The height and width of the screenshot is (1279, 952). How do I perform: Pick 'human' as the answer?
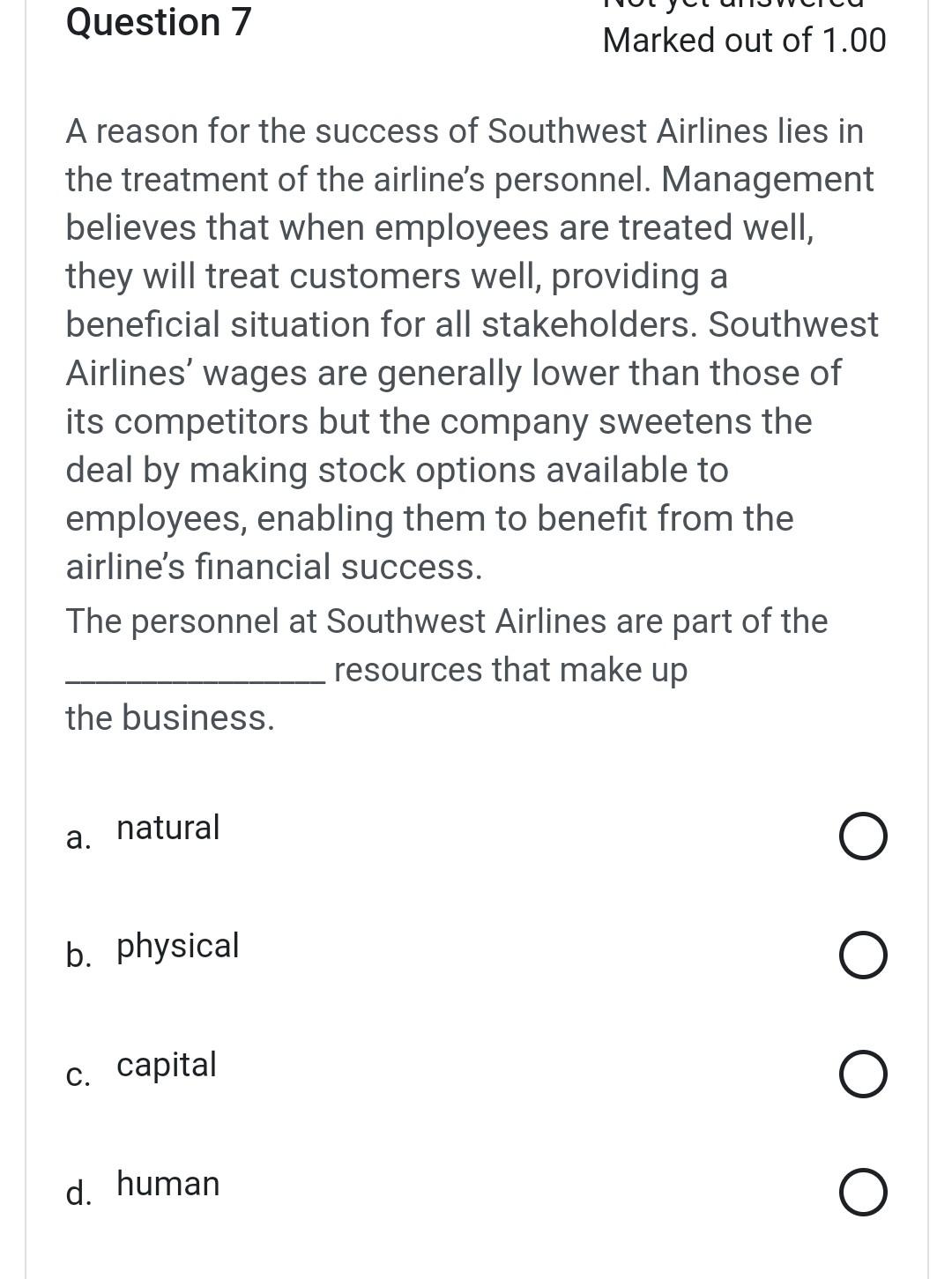[x=863, y=1193]
